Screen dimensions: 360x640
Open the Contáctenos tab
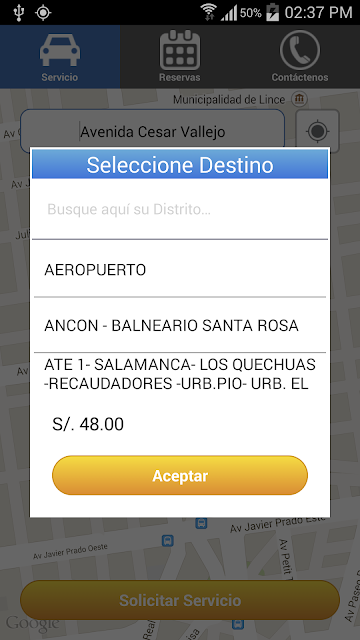[x=300, y=57]
